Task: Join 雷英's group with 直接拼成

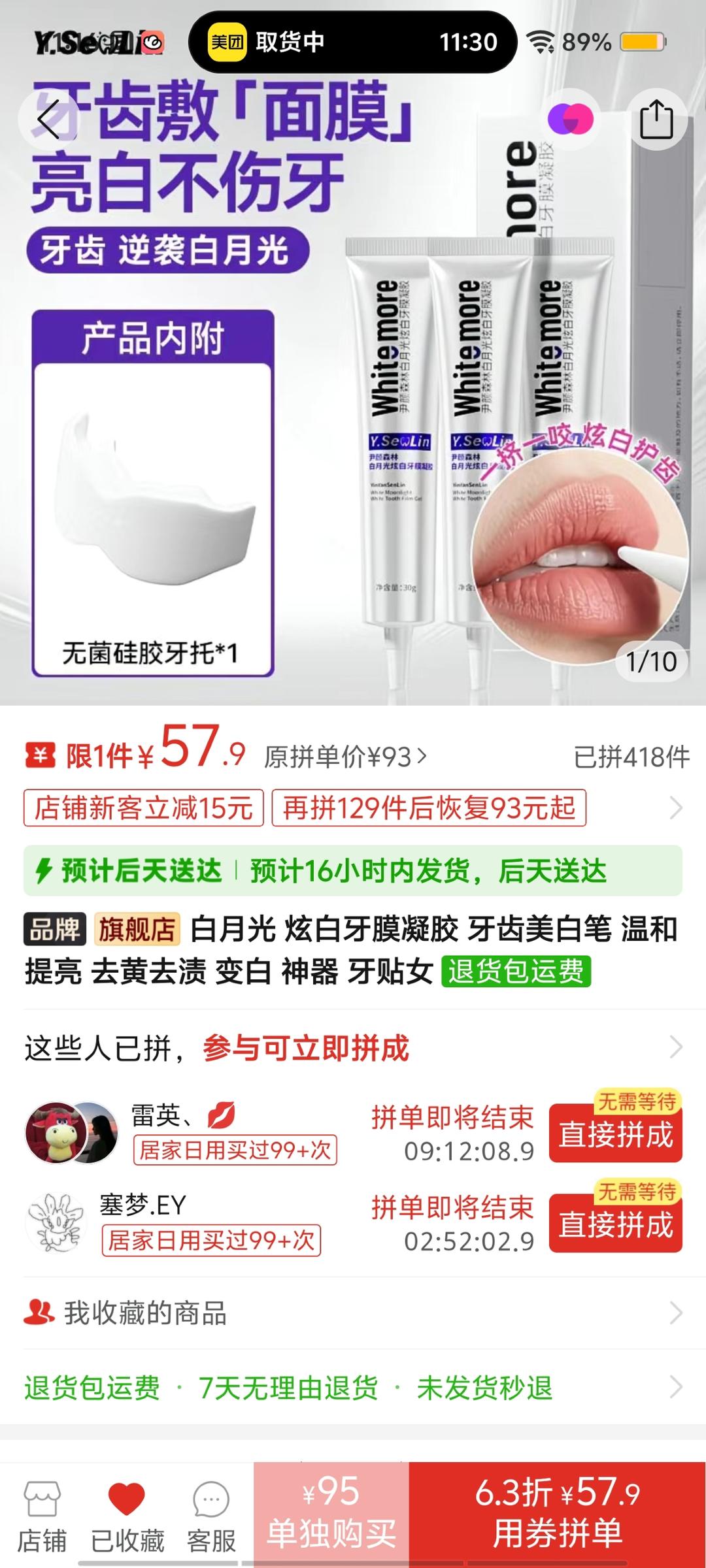Action: click(615, 1134)
